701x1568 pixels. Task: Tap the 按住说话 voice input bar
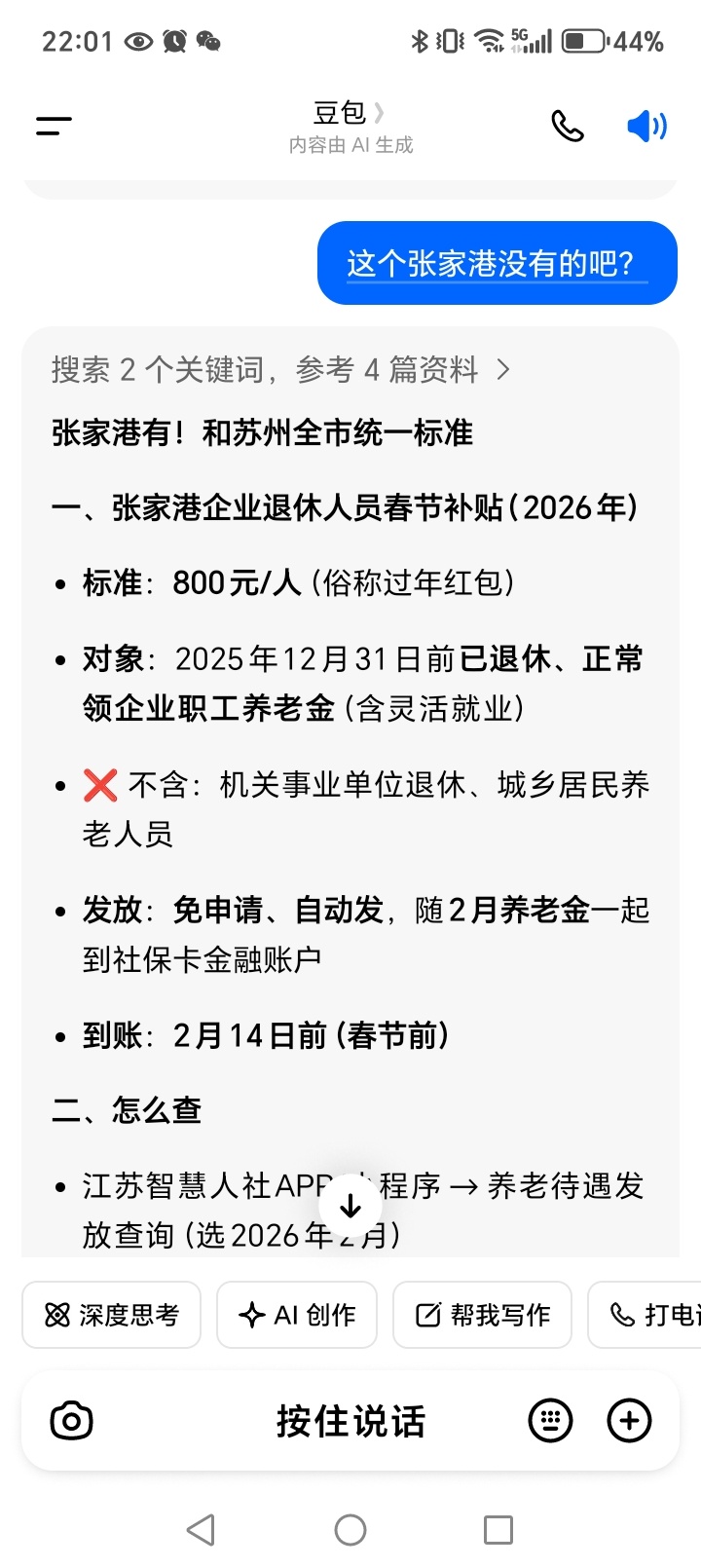350,1421
